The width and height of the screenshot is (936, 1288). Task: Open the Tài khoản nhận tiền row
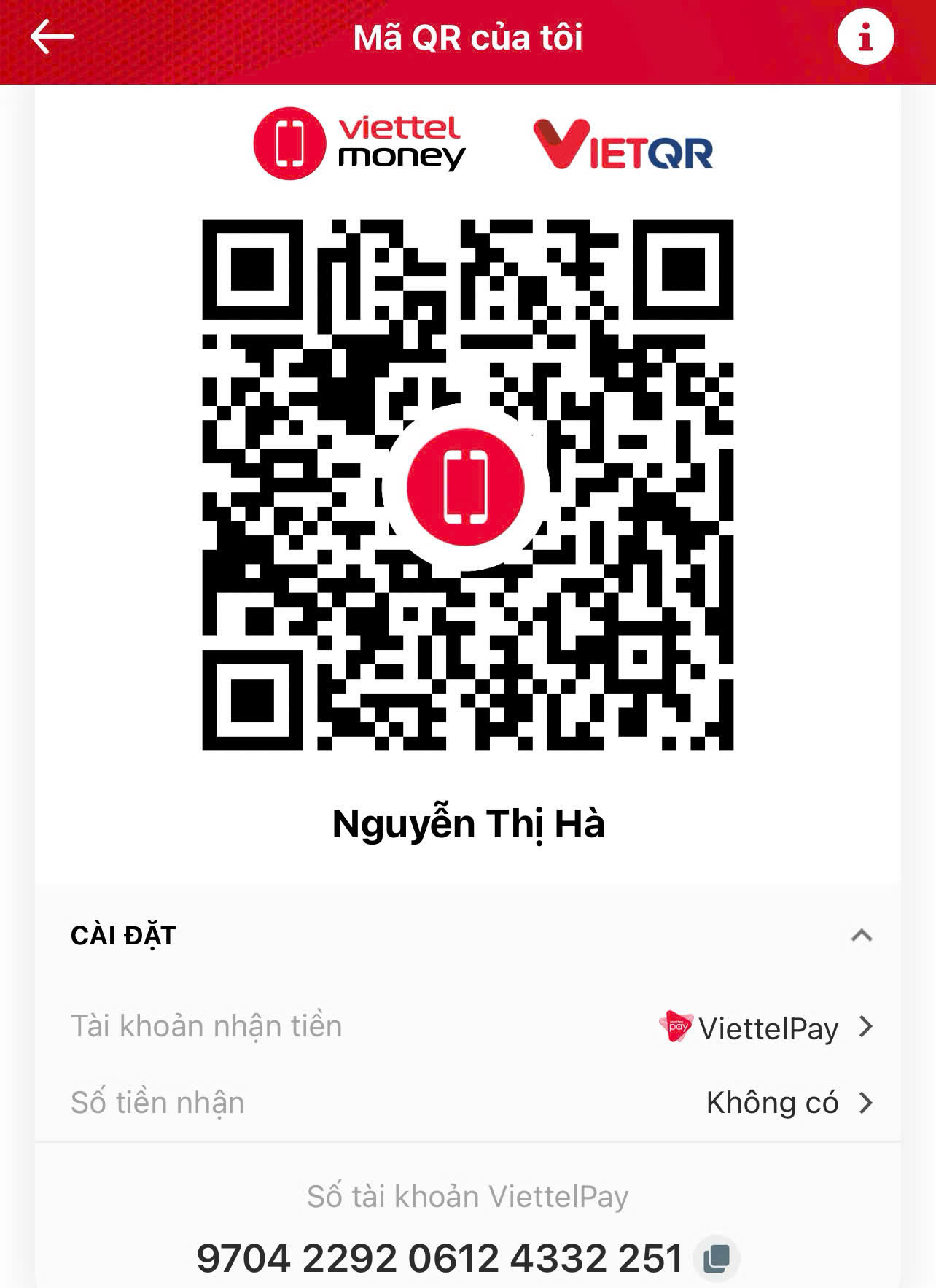click(x=470, y=1027)
